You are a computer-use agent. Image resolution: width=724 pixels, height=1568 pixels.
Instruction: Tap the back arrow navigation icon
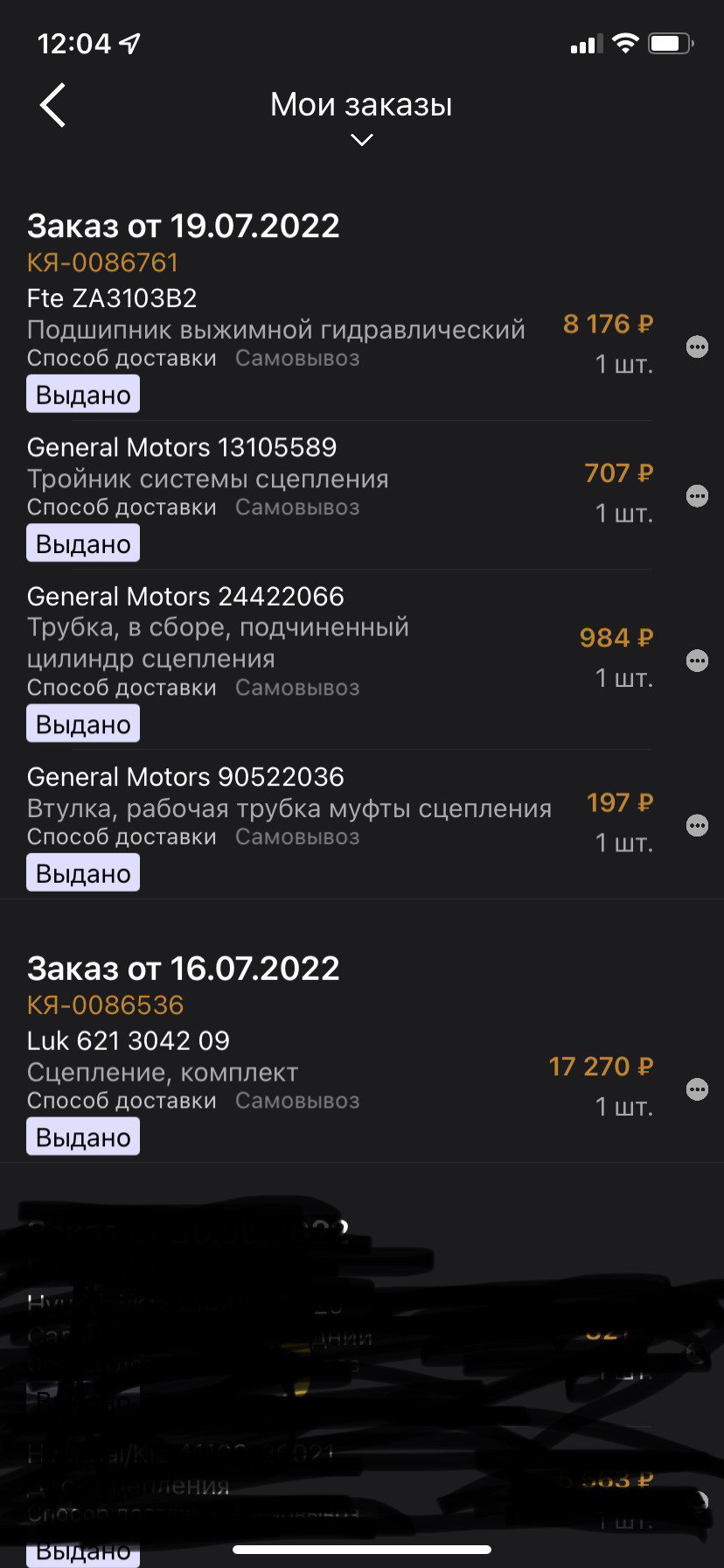click(52, 104)
